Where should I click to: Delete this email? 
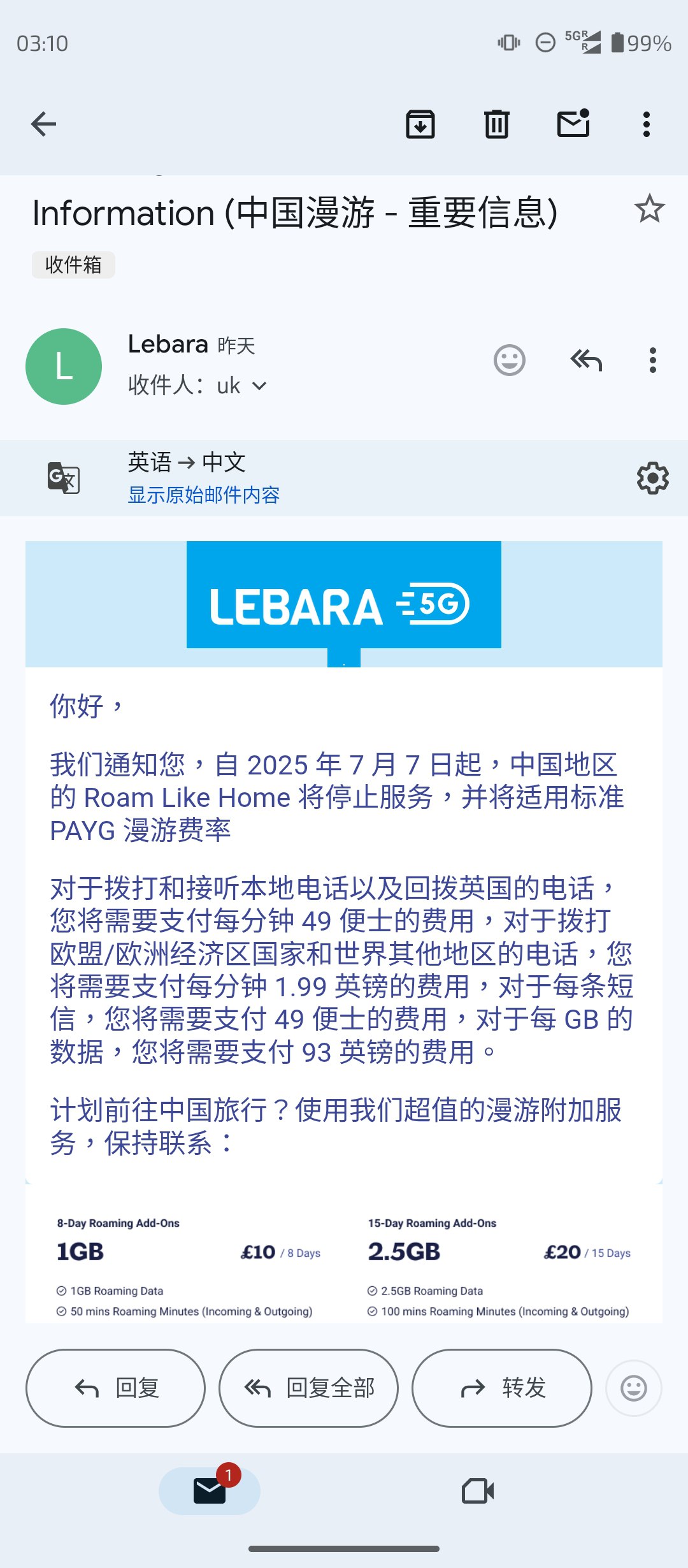click(497, 124)
